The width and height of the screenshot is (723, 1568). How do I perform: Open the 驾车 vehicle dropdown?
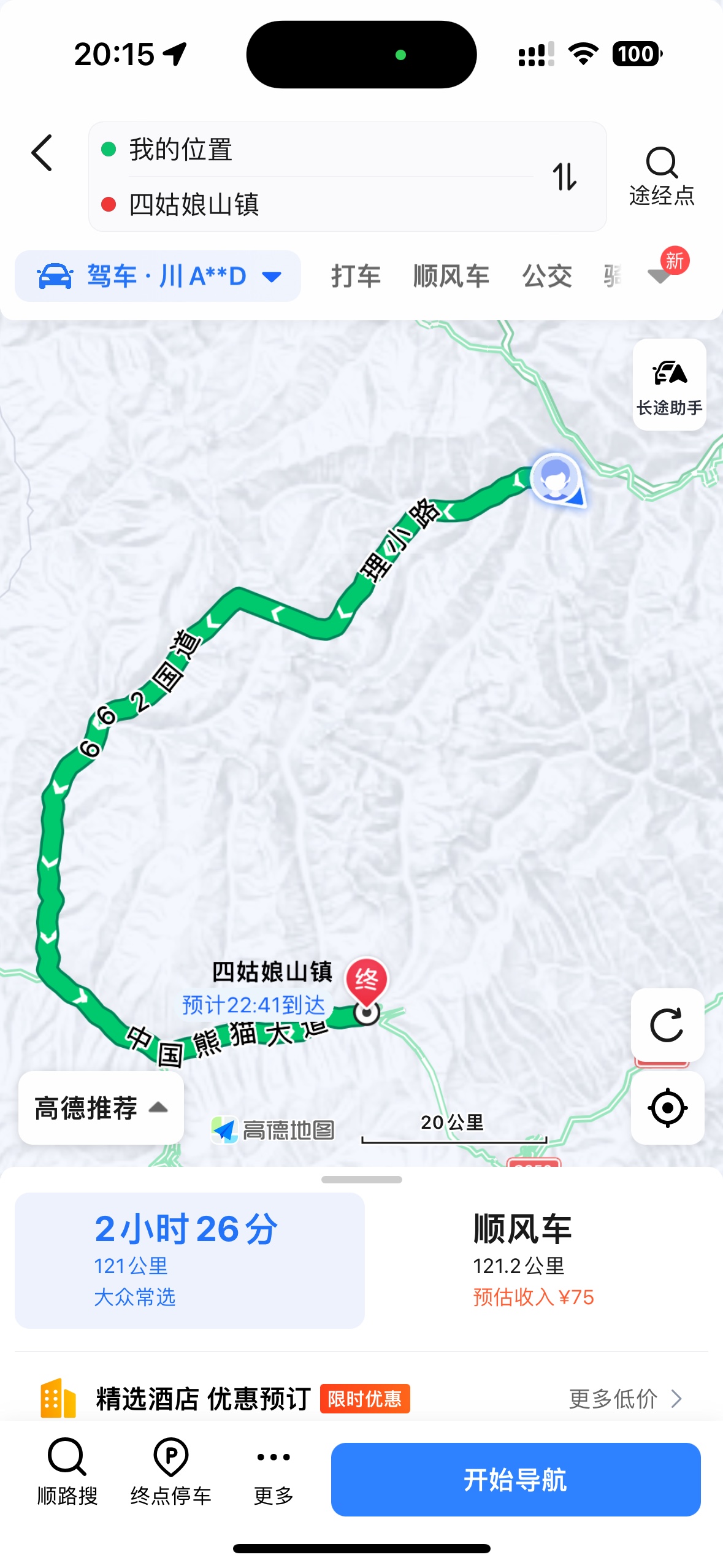point(158,276)
